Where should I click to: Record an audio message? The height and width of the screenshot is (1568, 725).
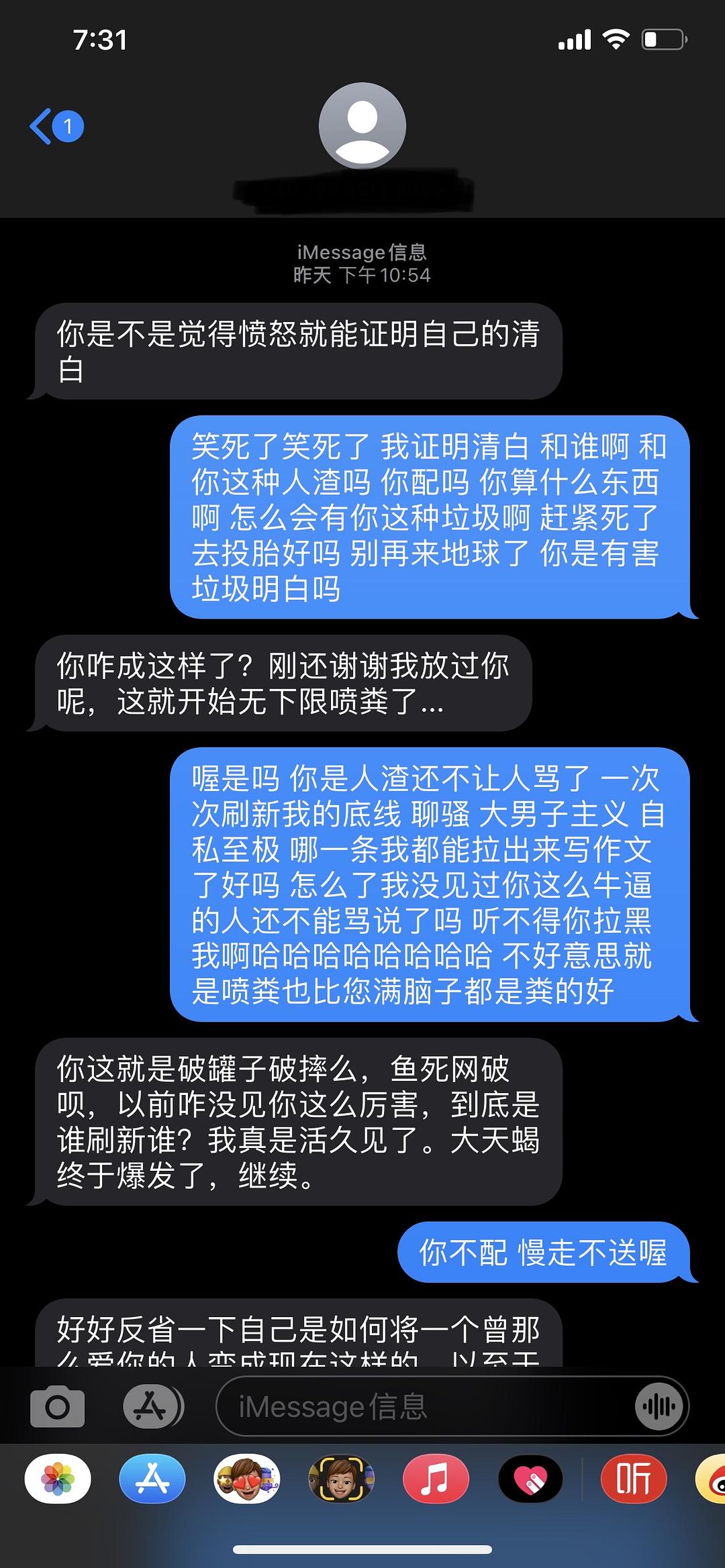coord(659,1406)
